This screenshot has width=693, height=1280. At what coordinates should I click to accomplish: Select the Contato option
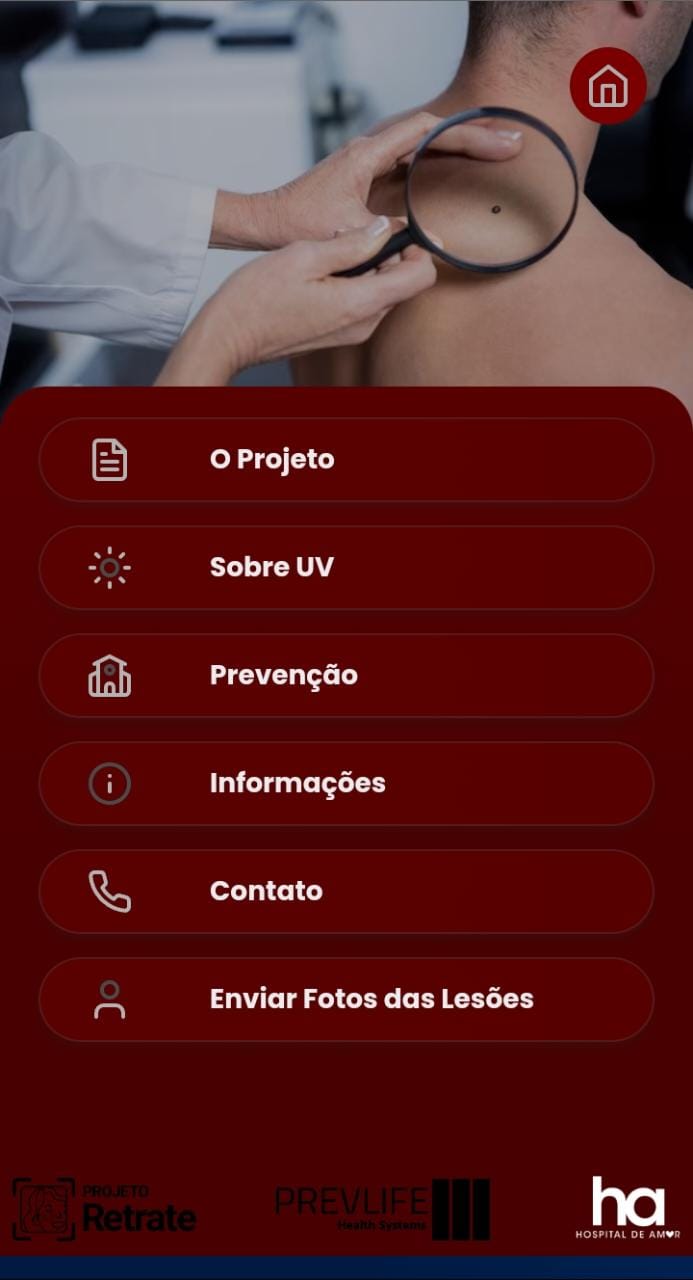point(346,892)
